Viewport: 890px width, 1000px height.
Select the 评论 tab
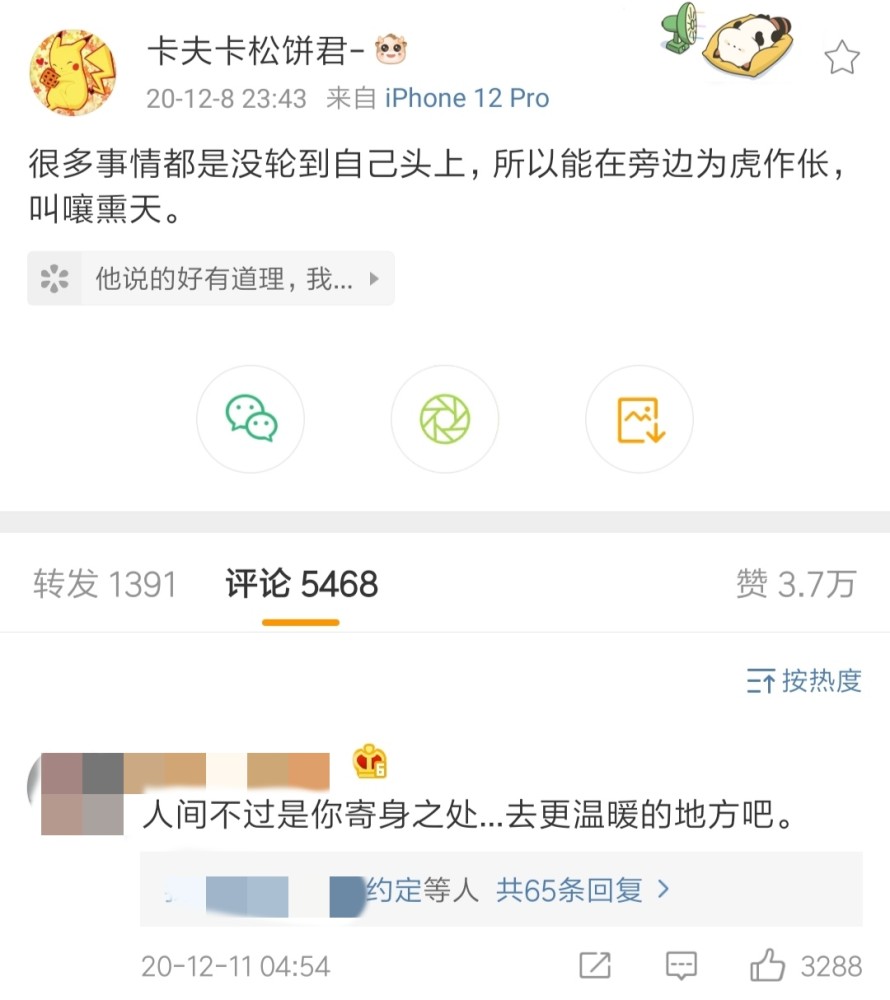point(301,584)
